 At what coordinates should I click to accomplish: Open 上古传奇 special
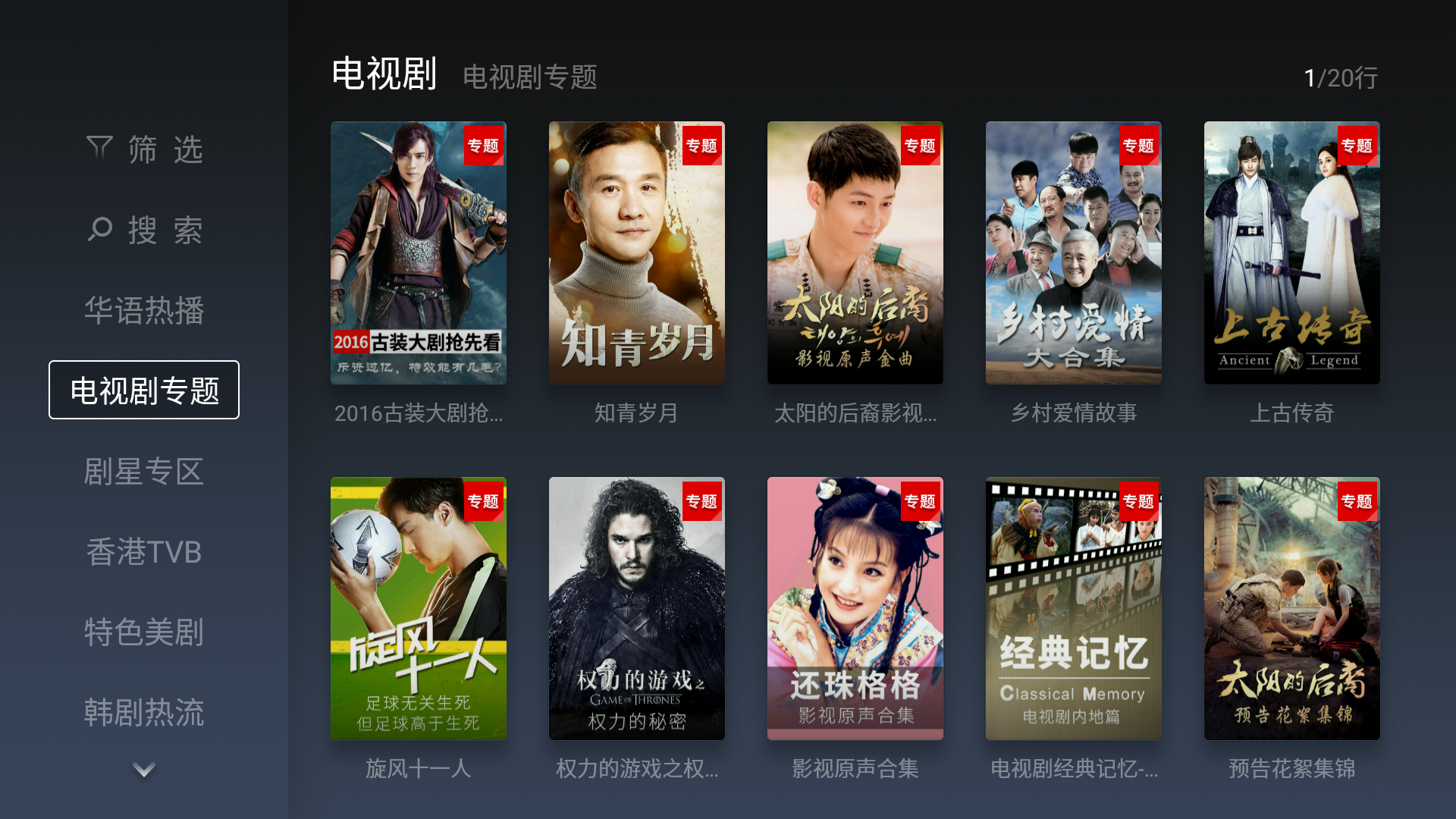[1292, 253]
